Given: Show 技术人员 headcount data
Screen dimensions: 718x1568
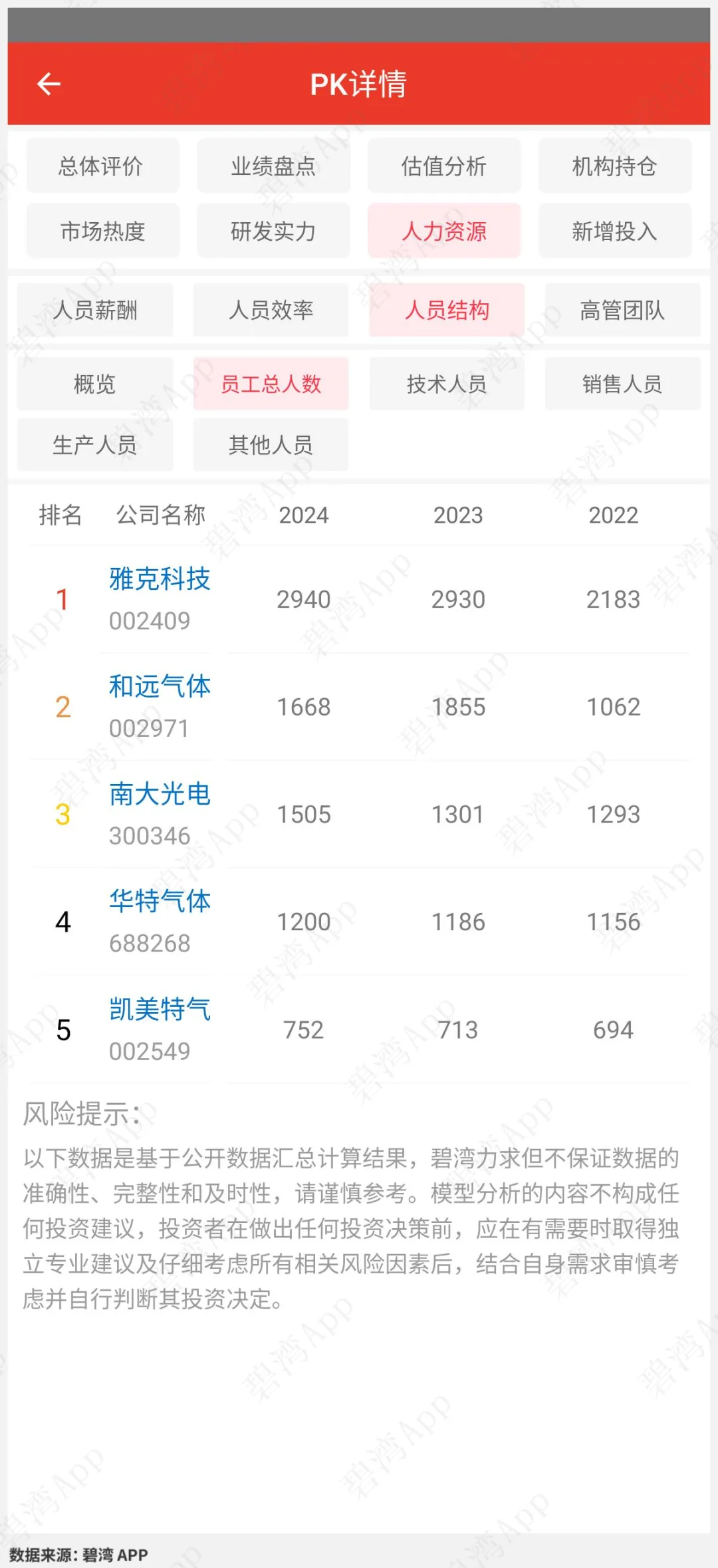Looking at the screenshot, I should pyautogui.click(x=447, y=382).
